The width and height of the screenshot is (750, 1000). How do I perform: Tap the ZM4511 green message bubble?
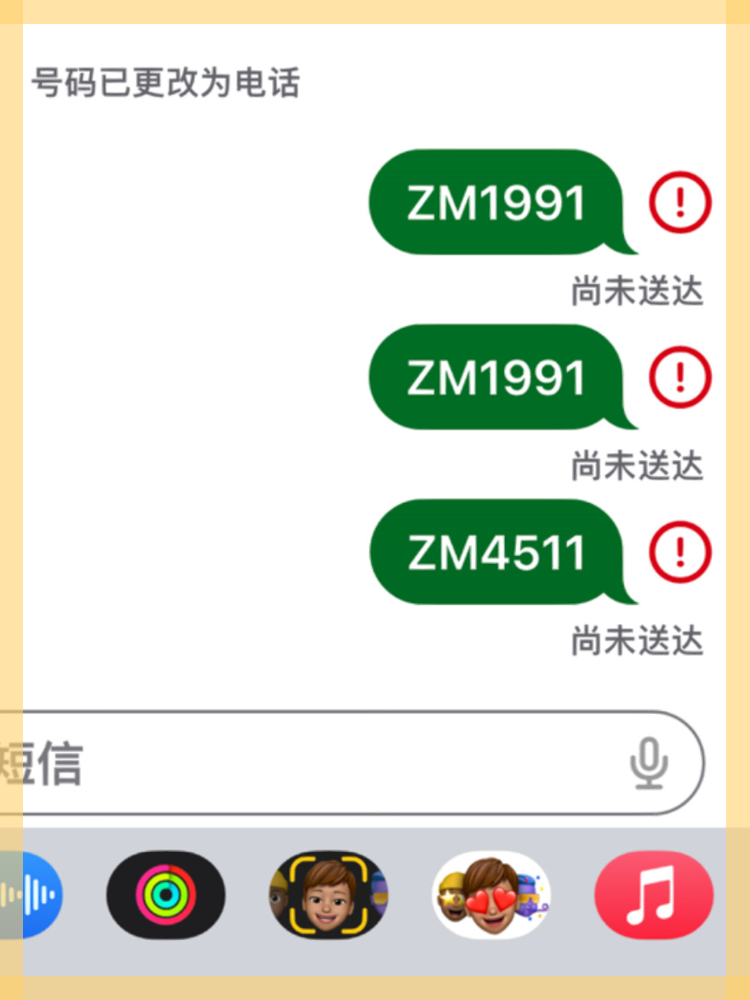pos(497,552)
